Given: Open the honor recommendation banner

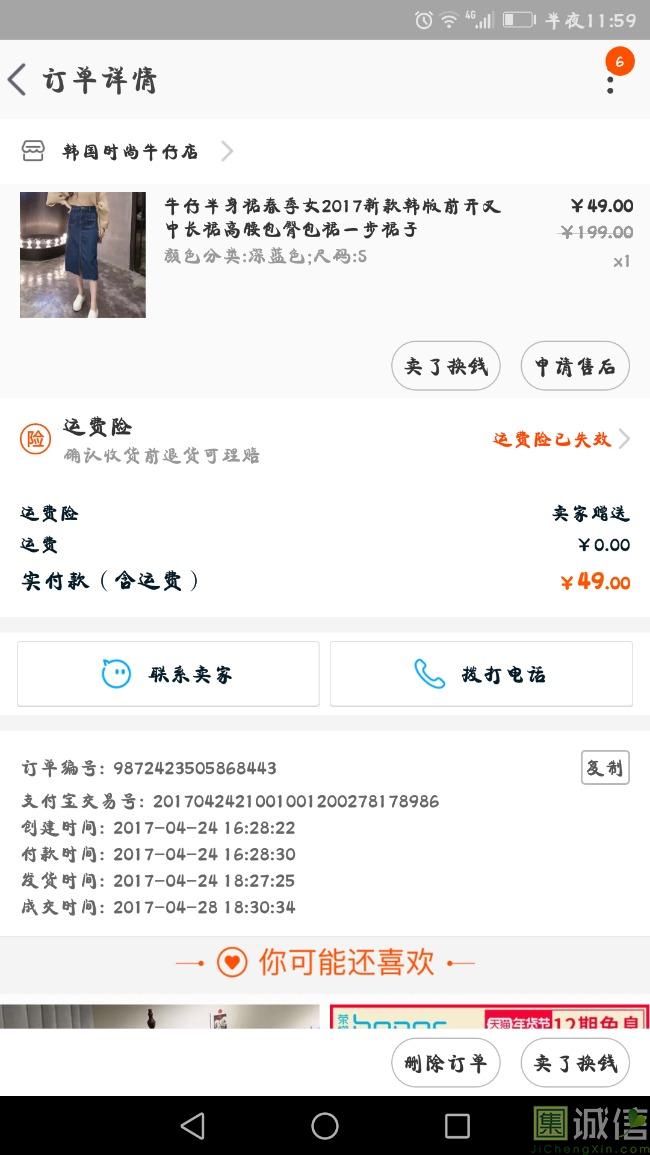Looking at the screenshot, I should pyautogui.click(x=489, y=1017).
